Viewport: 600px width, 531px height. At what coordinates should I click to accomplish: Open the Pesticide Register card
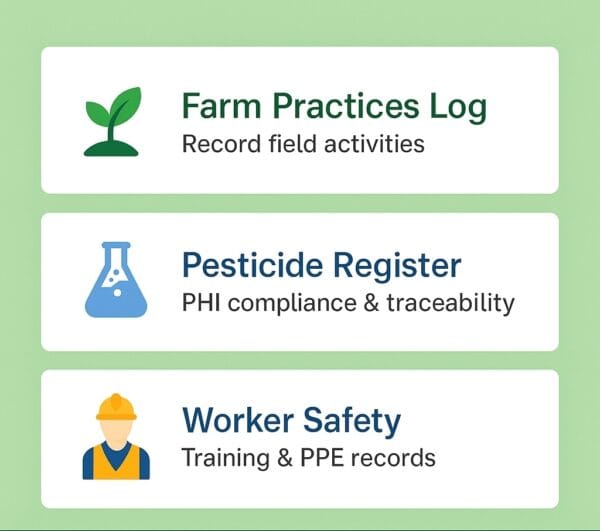click(x=299, y=281)
